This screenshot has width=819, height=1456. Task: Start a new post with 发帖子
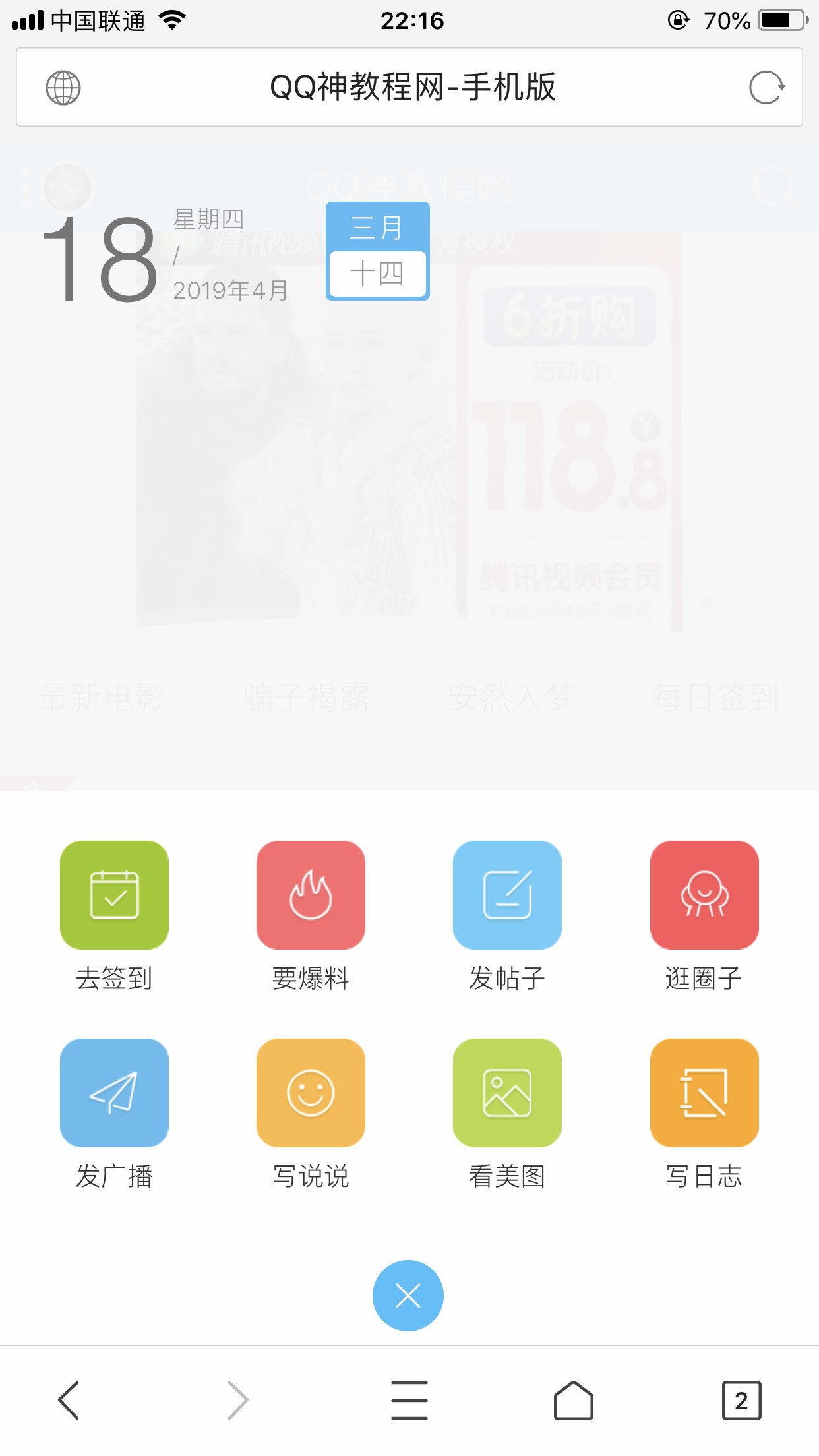(x=507, y=895)
